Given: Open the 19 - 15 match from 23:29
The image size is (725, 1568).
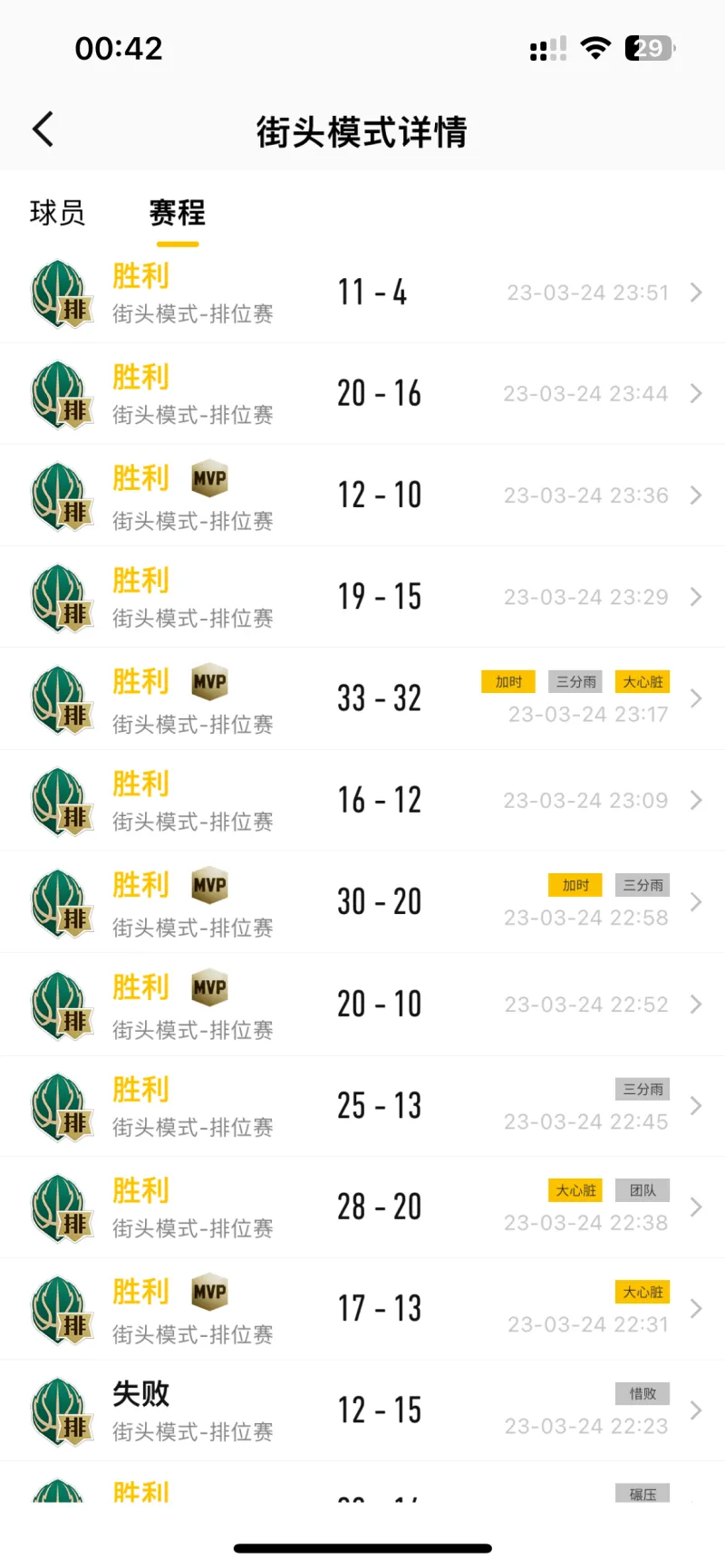Looking at the screenshot, I should 362,597.
